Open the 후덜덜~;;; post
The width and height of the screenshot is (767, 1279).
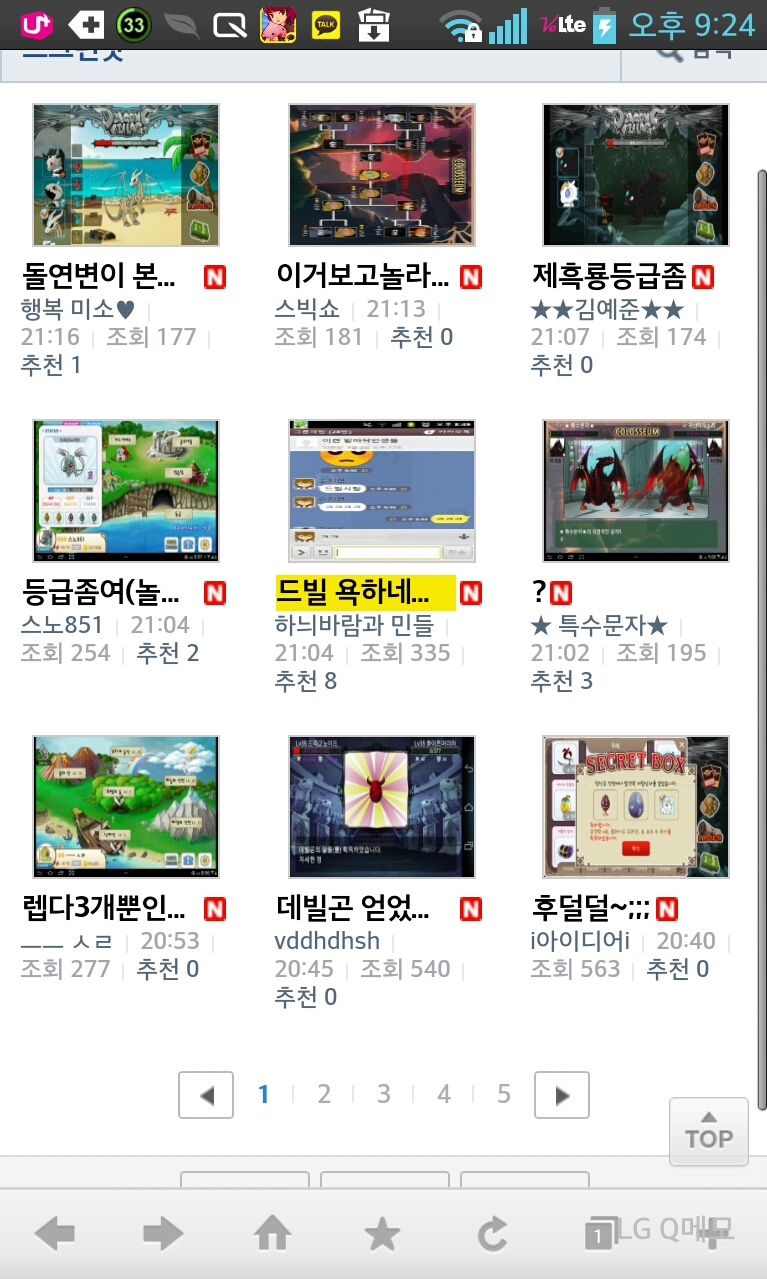(591, 909)
